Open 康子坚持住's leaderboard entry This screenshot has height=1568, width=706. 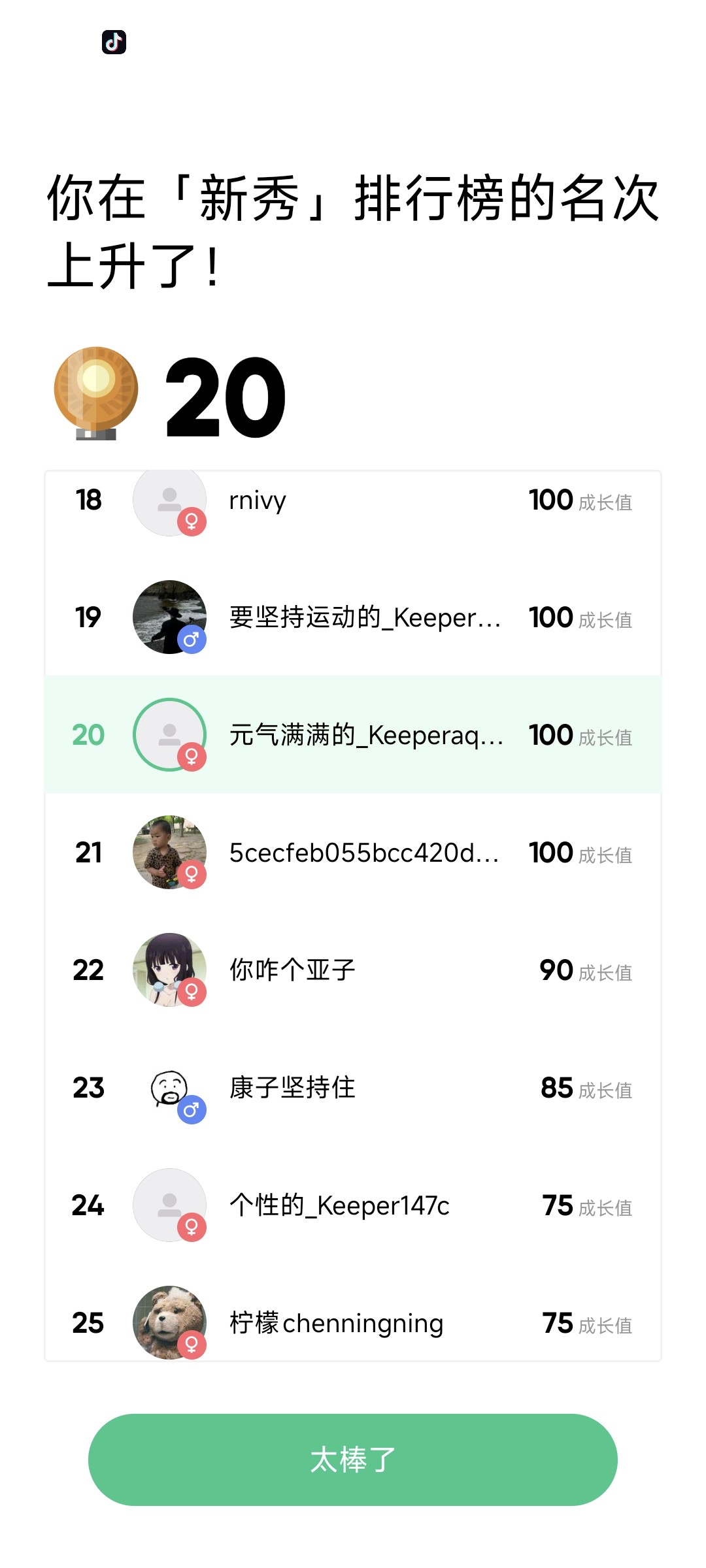tap(353, 1088)
